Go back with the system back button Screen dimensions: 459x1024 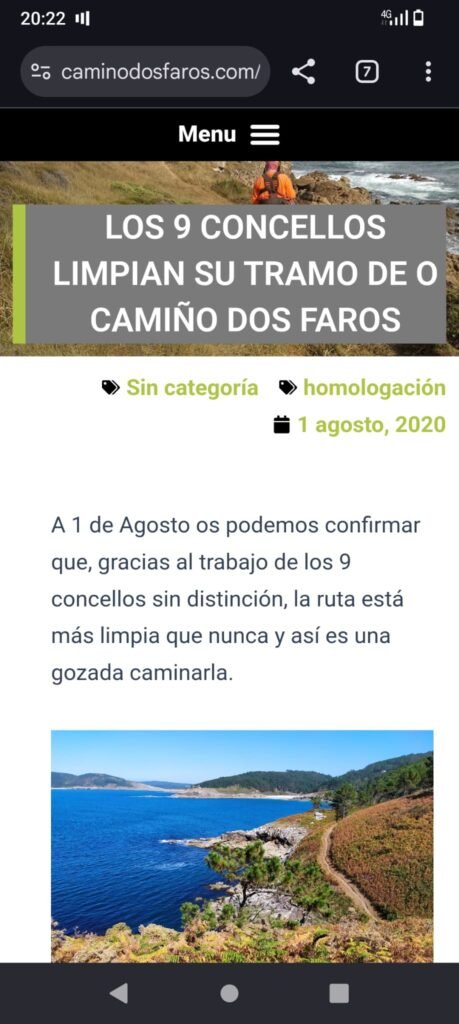tap(119, 993)
